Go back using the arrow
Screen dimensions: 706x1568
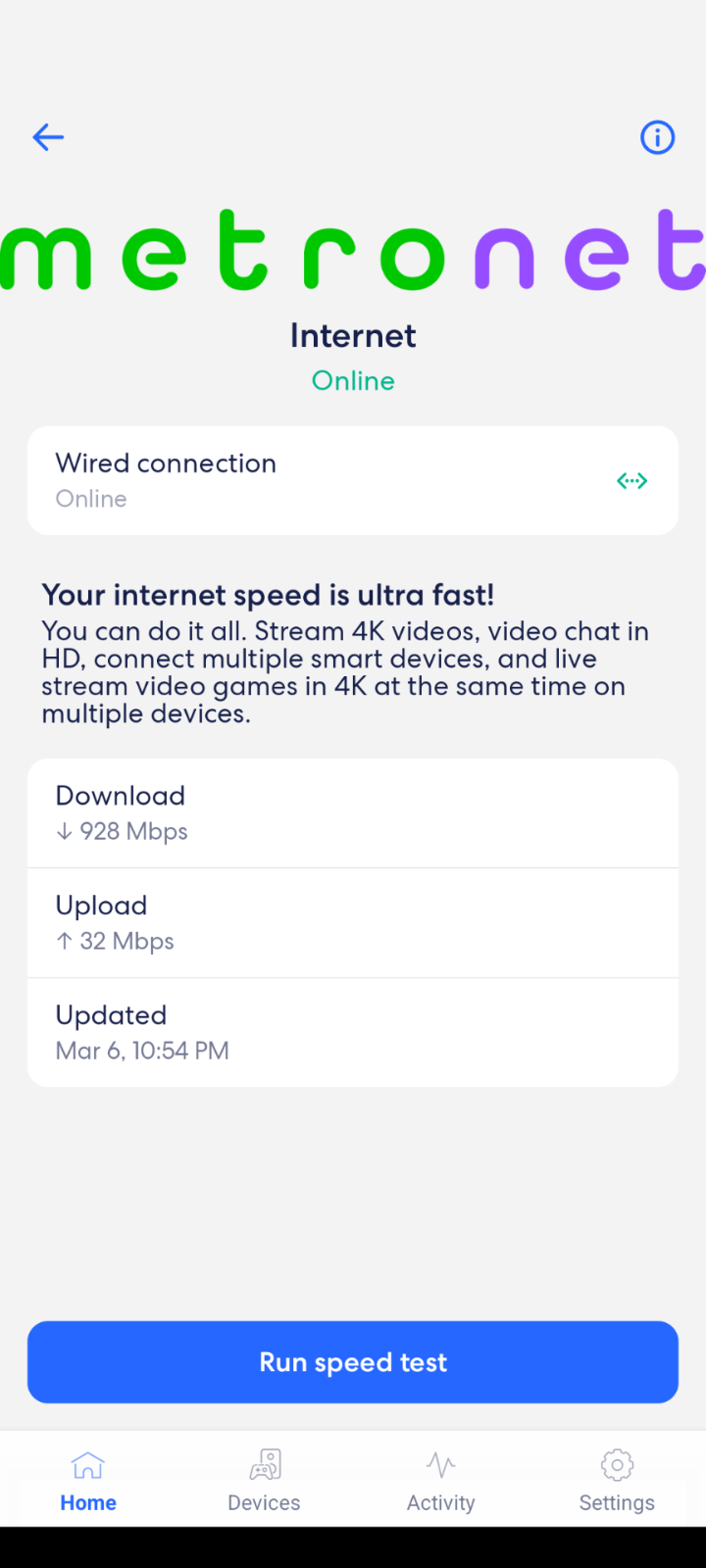[x=48, y=137]
